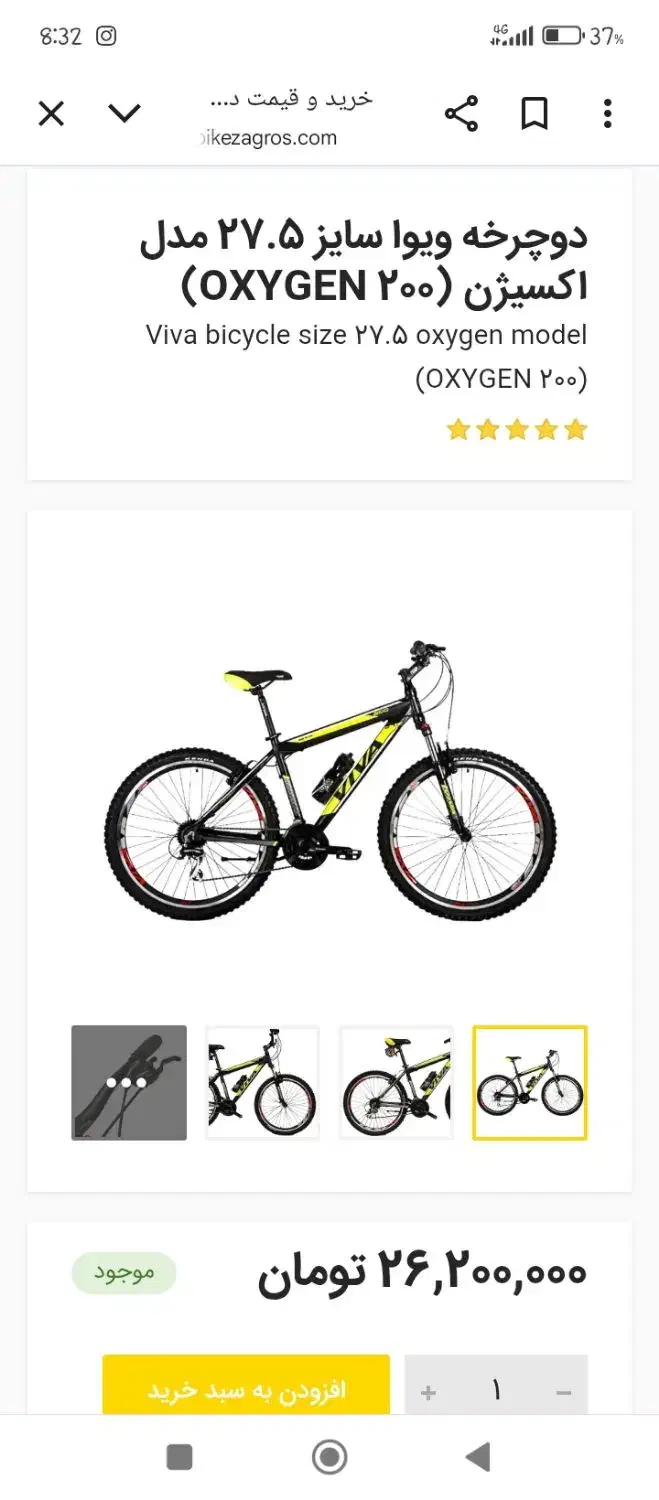Share this bicycle product page
Viewport: 659px width, 1500px height.
click(x=461, y=114)
